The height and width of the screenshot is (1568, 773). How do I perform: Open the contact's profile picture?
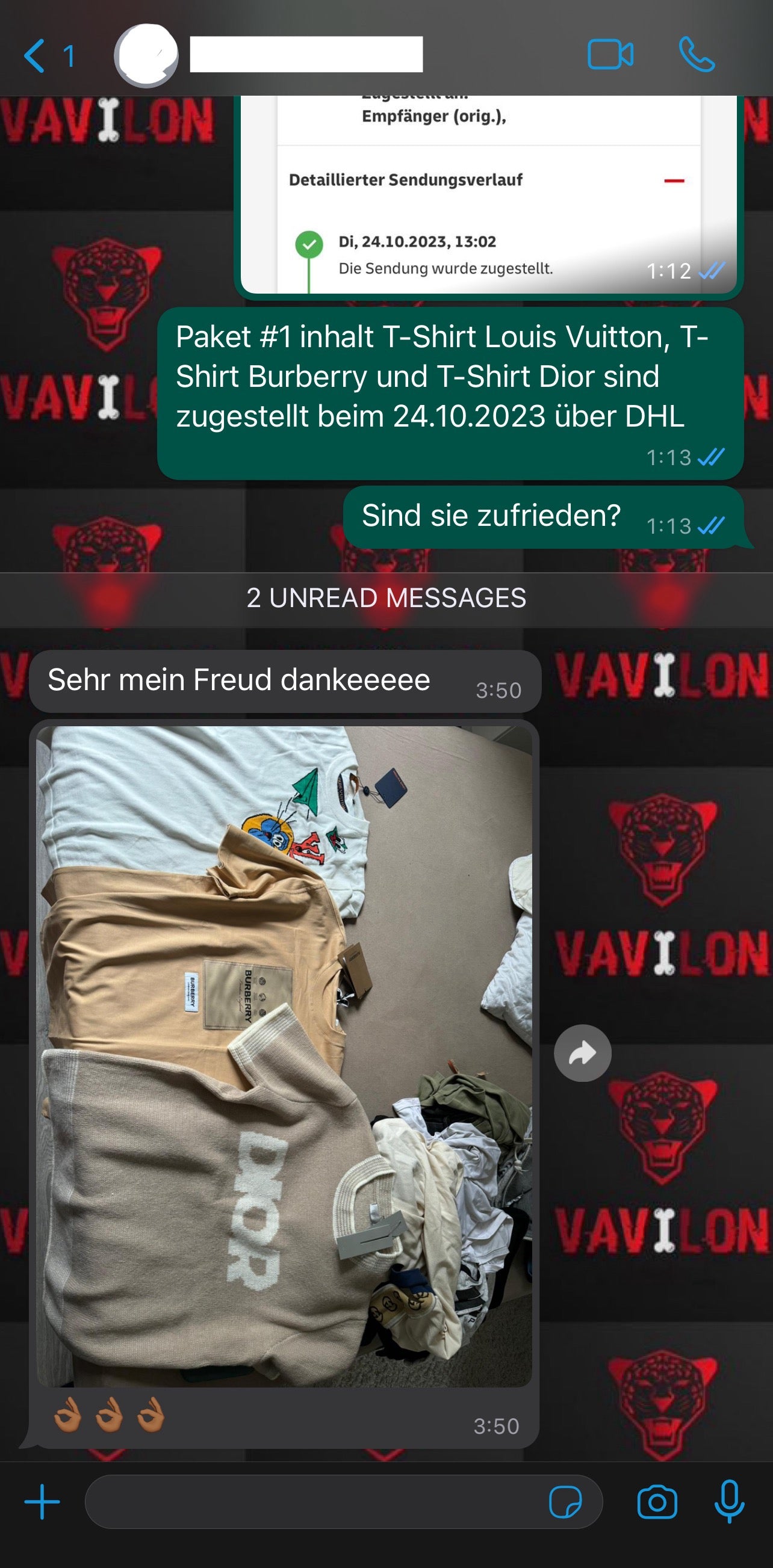pos(146,56)
